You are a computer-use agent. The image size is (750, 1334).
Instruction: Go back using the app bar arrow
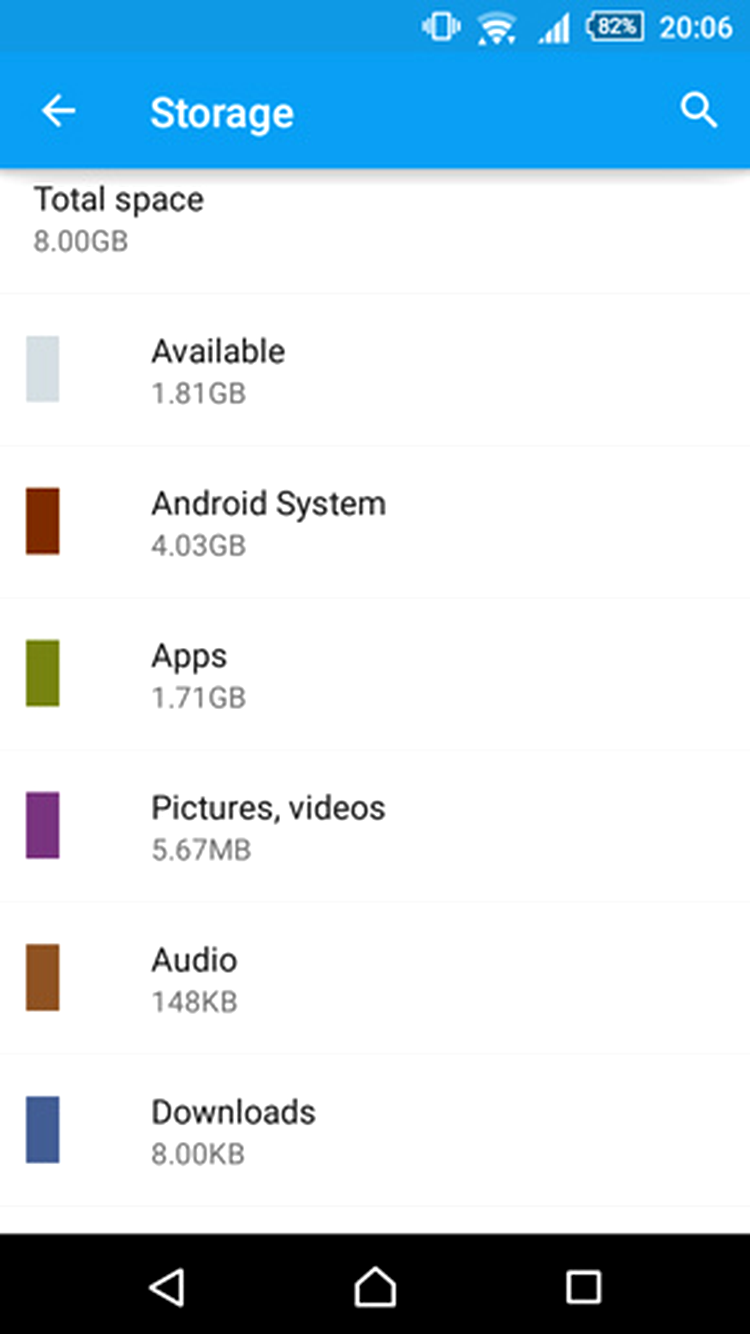(58, 111)
